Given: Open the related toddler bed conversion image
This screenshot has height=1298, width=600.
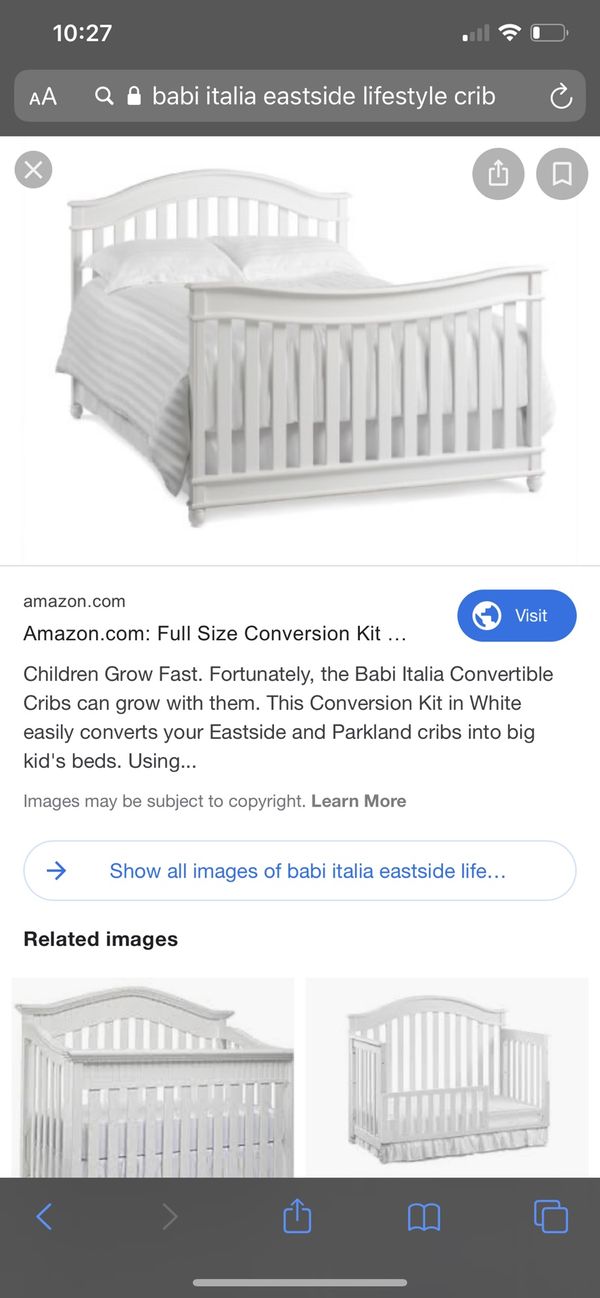Looking at the screenshot, I should coord(447,1077).
